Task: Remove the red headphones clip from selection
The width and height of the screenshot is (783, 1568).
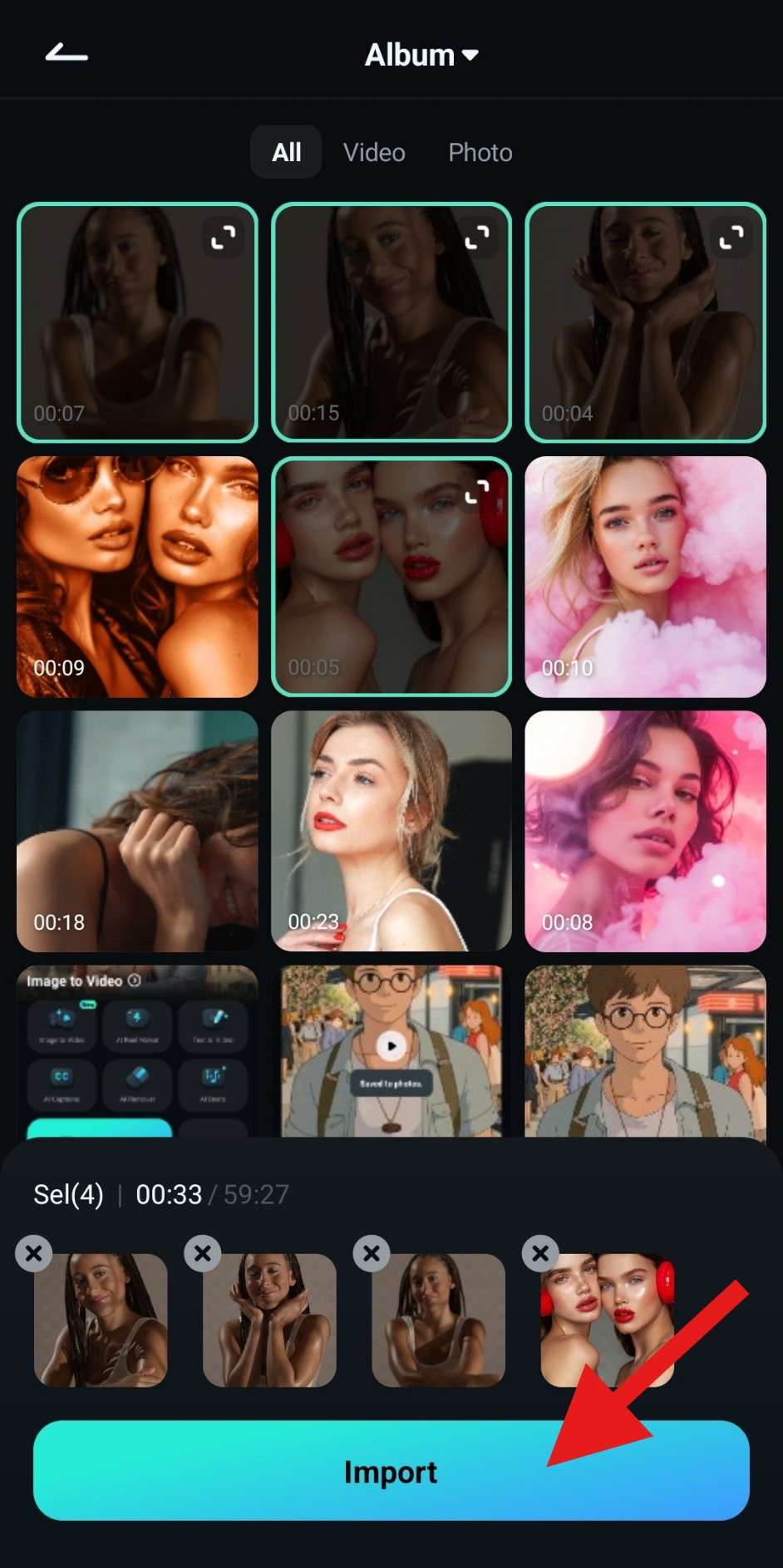Action: (x=540, y=1253)
